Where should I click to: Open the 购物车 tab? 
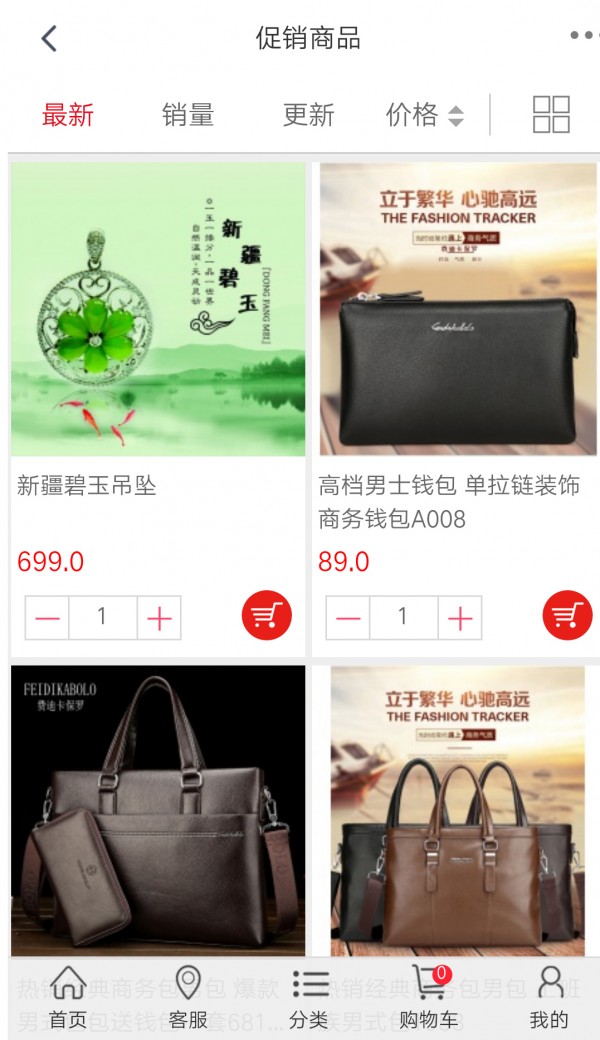tap(429, 998)
